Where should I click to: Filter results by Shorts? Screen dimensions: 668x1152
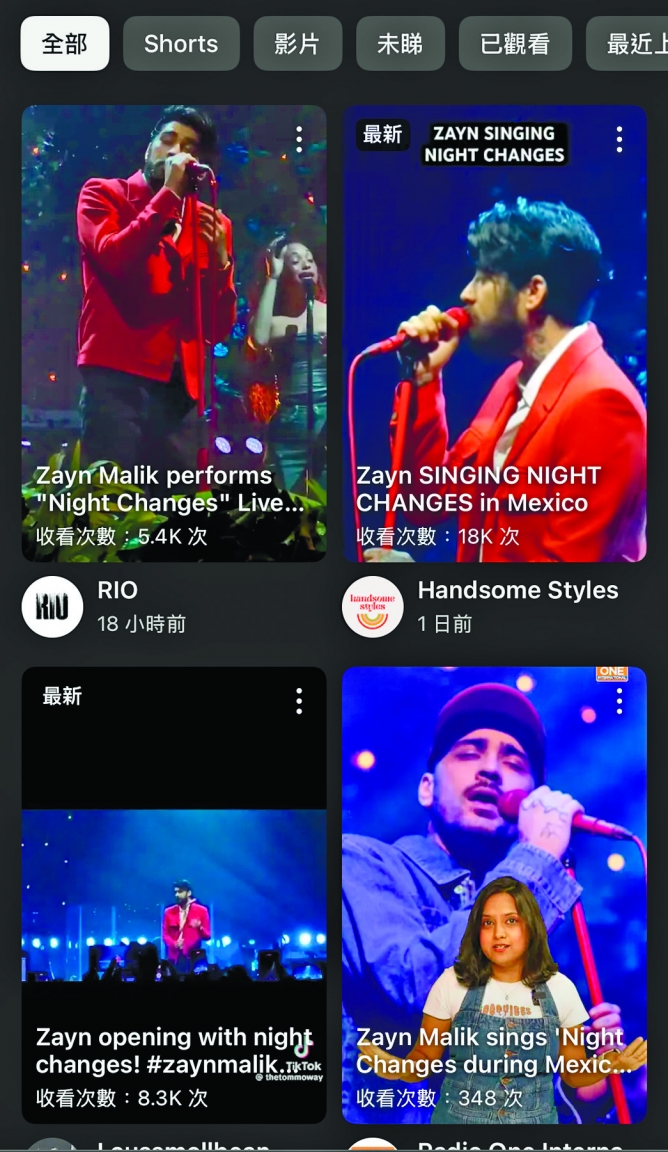point(181,44)
